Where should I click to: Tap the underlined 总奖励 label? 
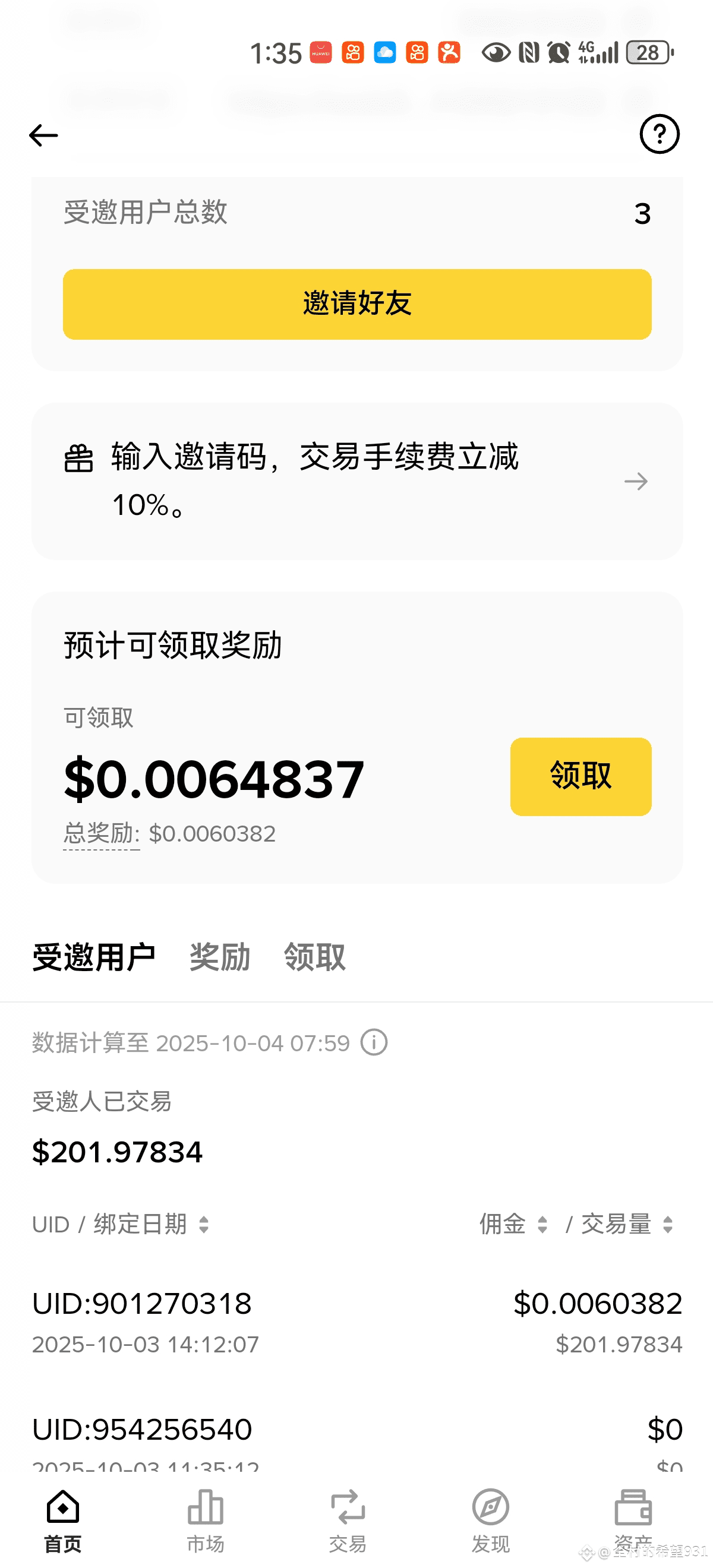101,833
